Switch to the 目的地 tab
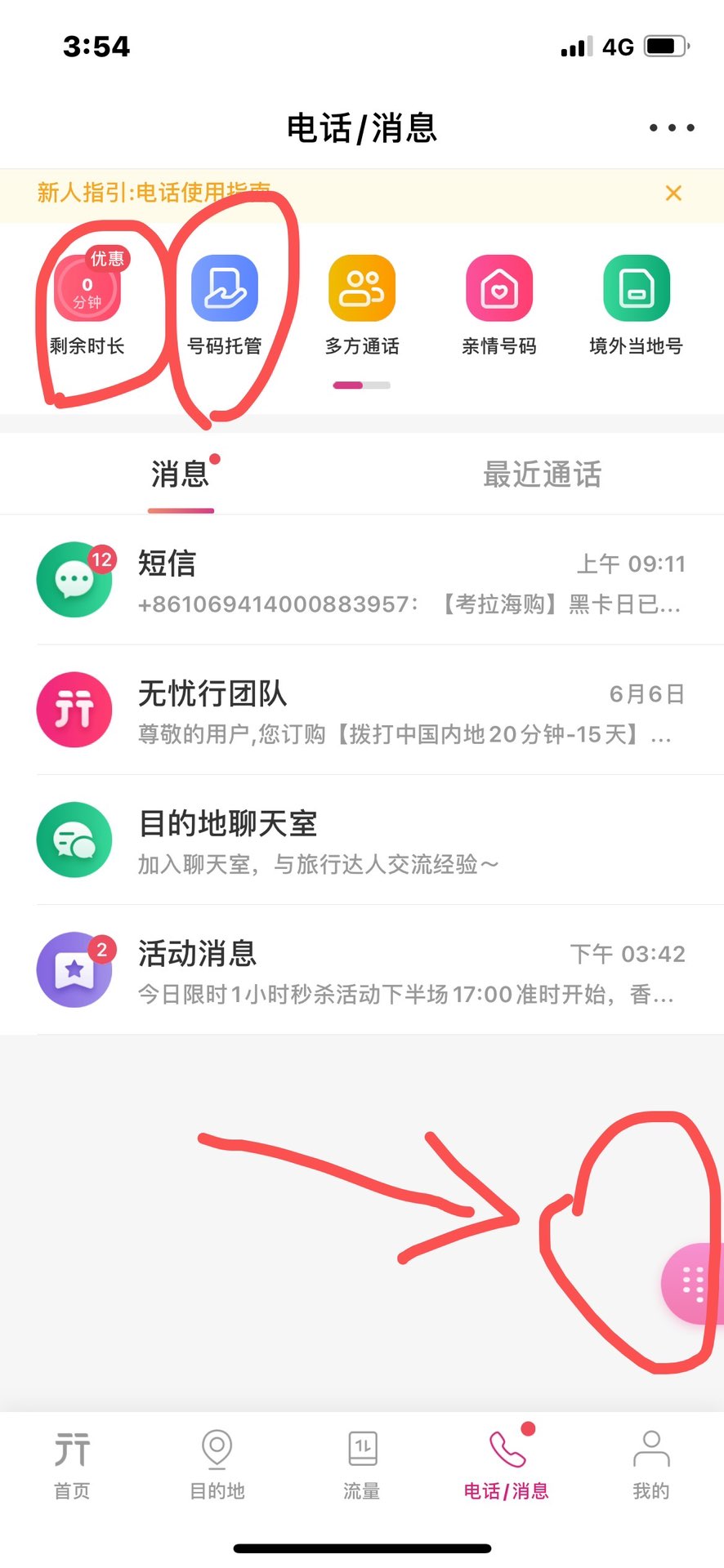Image resolution: width=724 pixels, height=1568 pixels. [217, 1465]
